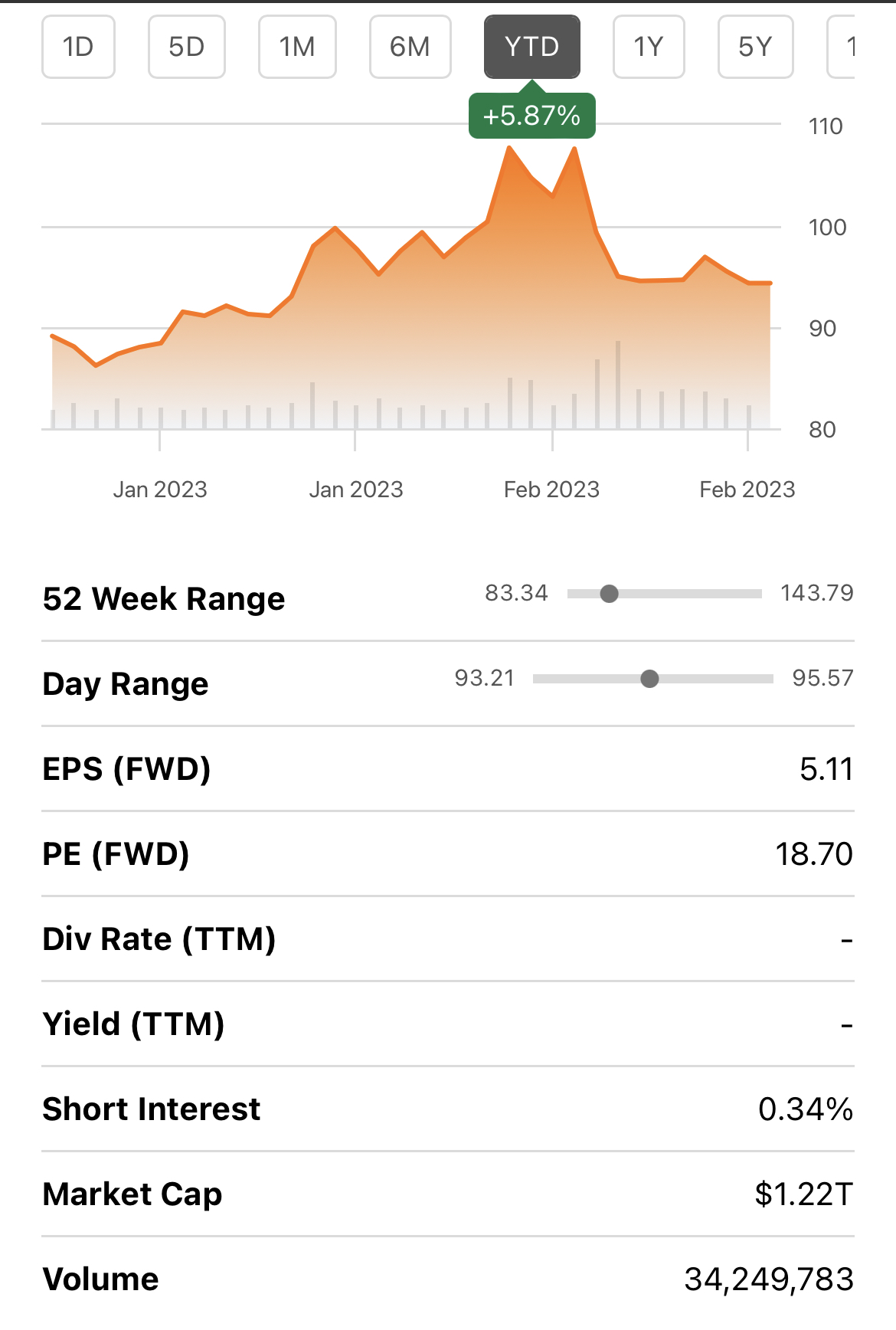The height and width of the screenshot is (1330, 896).
Task: Show the 1M chart view
Action: [297, 47]
